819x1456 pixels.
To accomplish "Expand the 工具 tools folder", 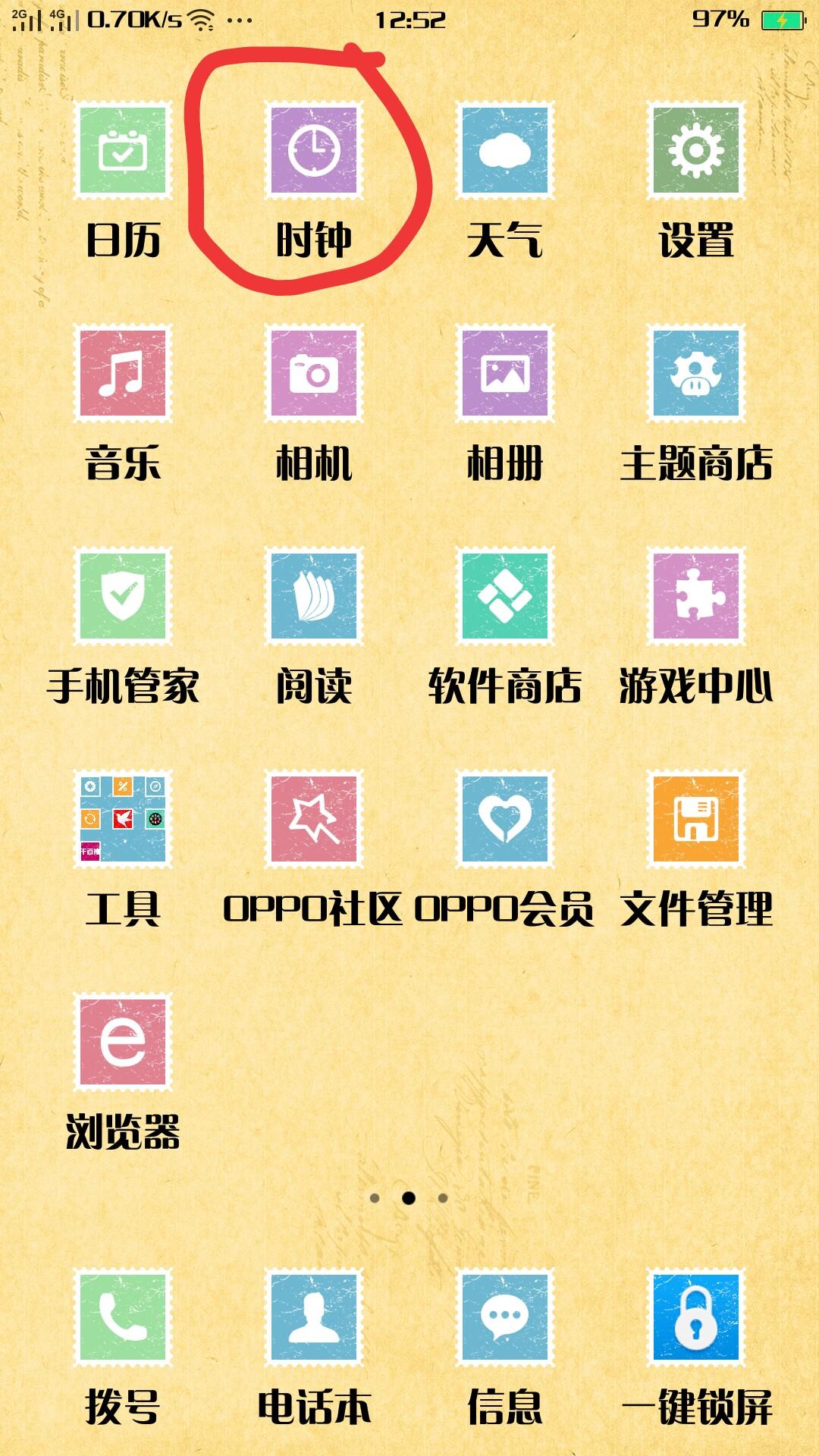I will pyautogui.click(x=123, y=819).
